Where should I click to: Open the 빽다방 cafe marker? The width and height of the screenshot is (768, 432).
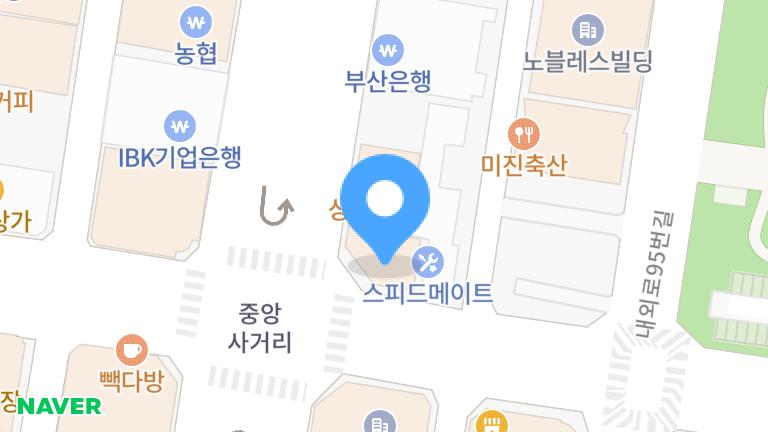pos(131,350)
